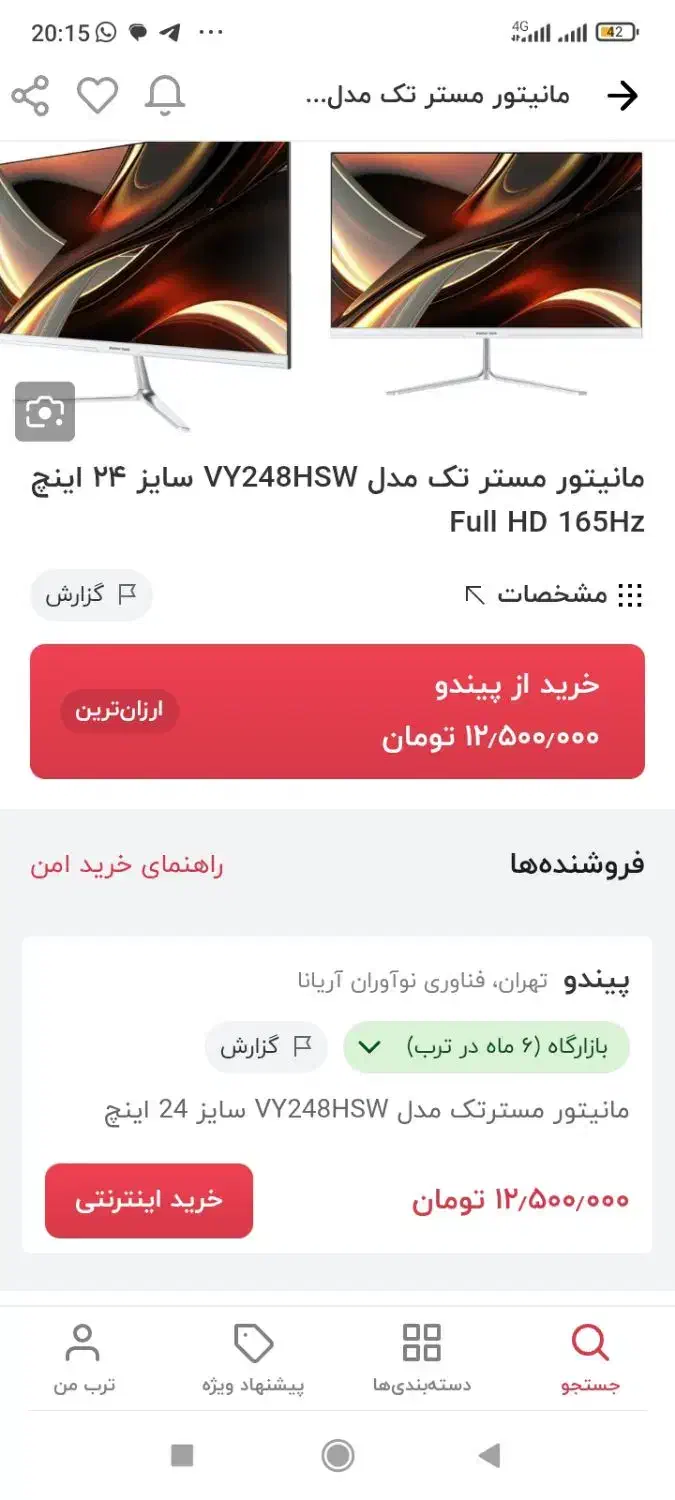Tap the system home button
Screen dimensions: 675x1500
tap(338, 1455)
